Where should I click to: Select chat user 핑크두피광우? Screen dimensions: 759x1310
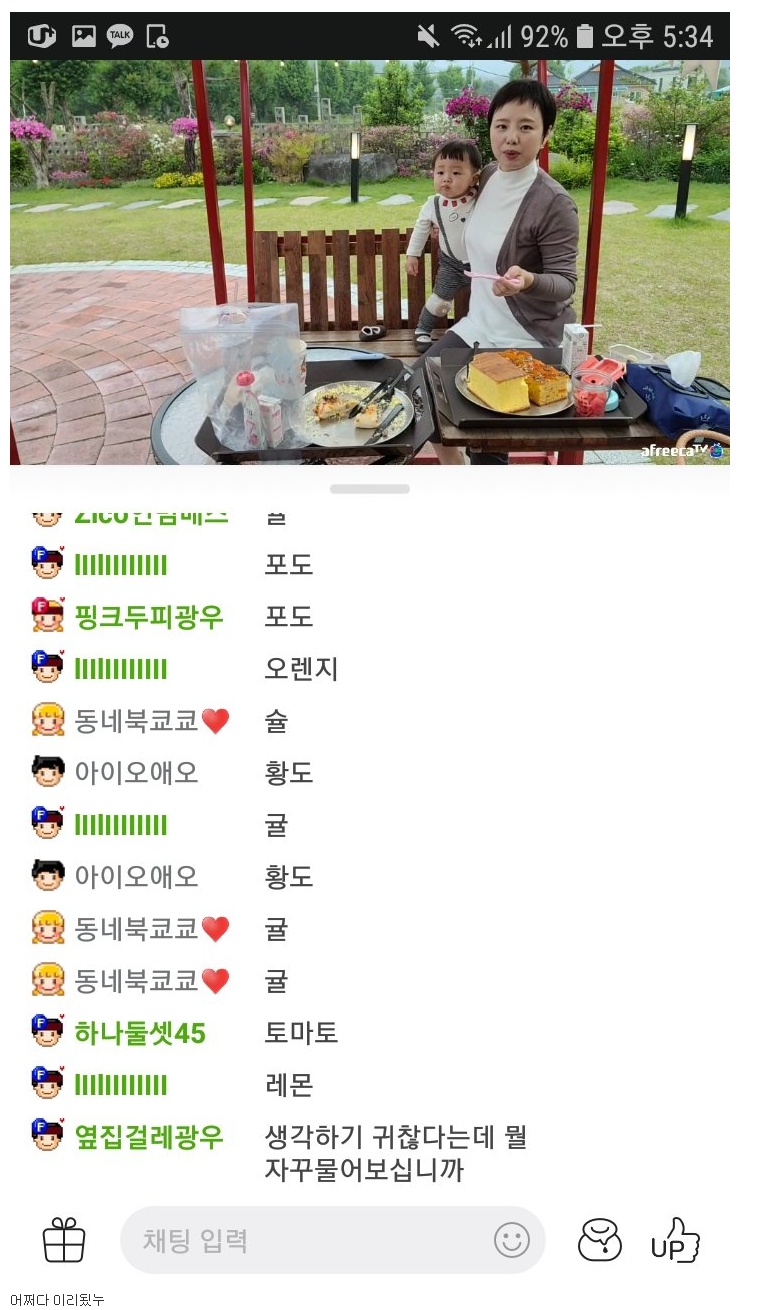pyautogui.click(x=148, y=617)
